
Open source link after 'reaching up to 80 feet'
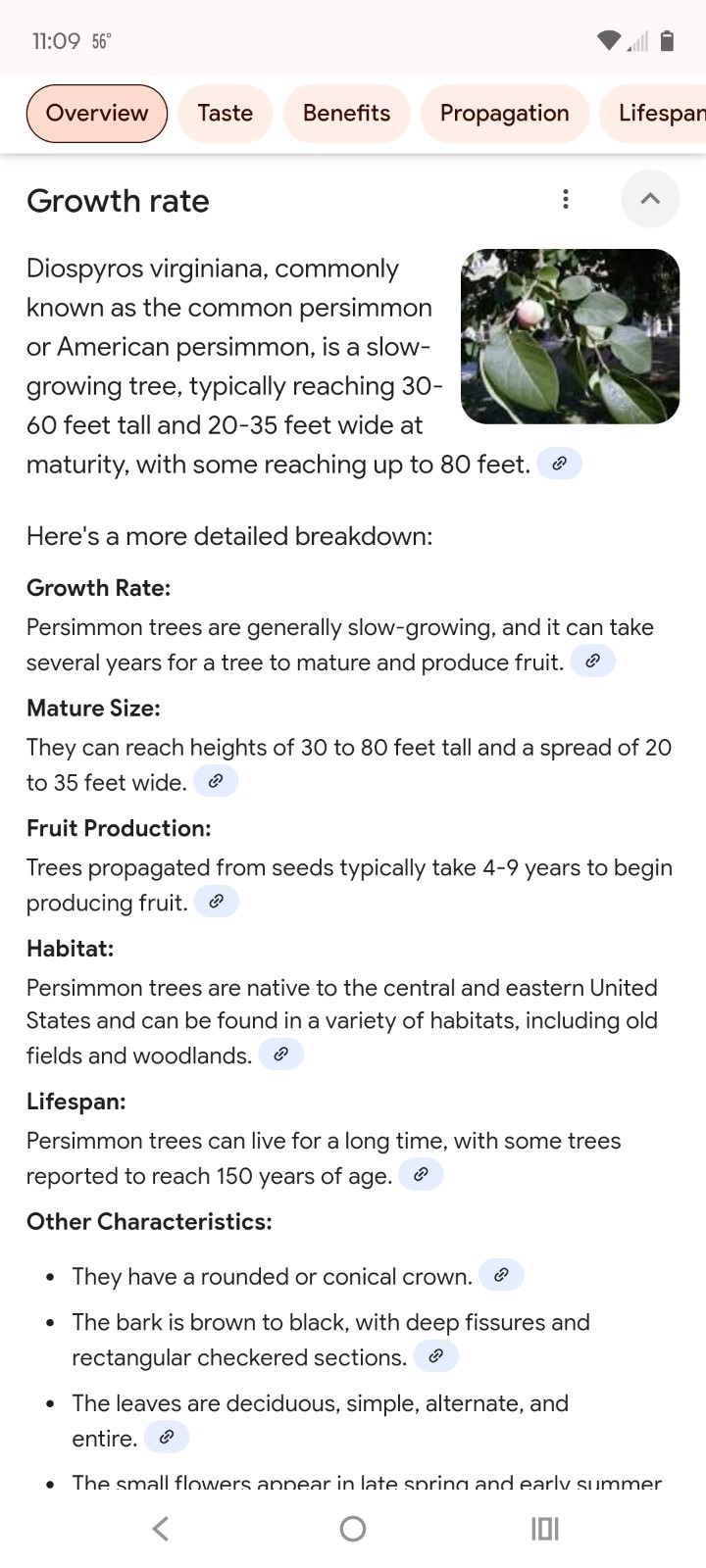(560, 464)
